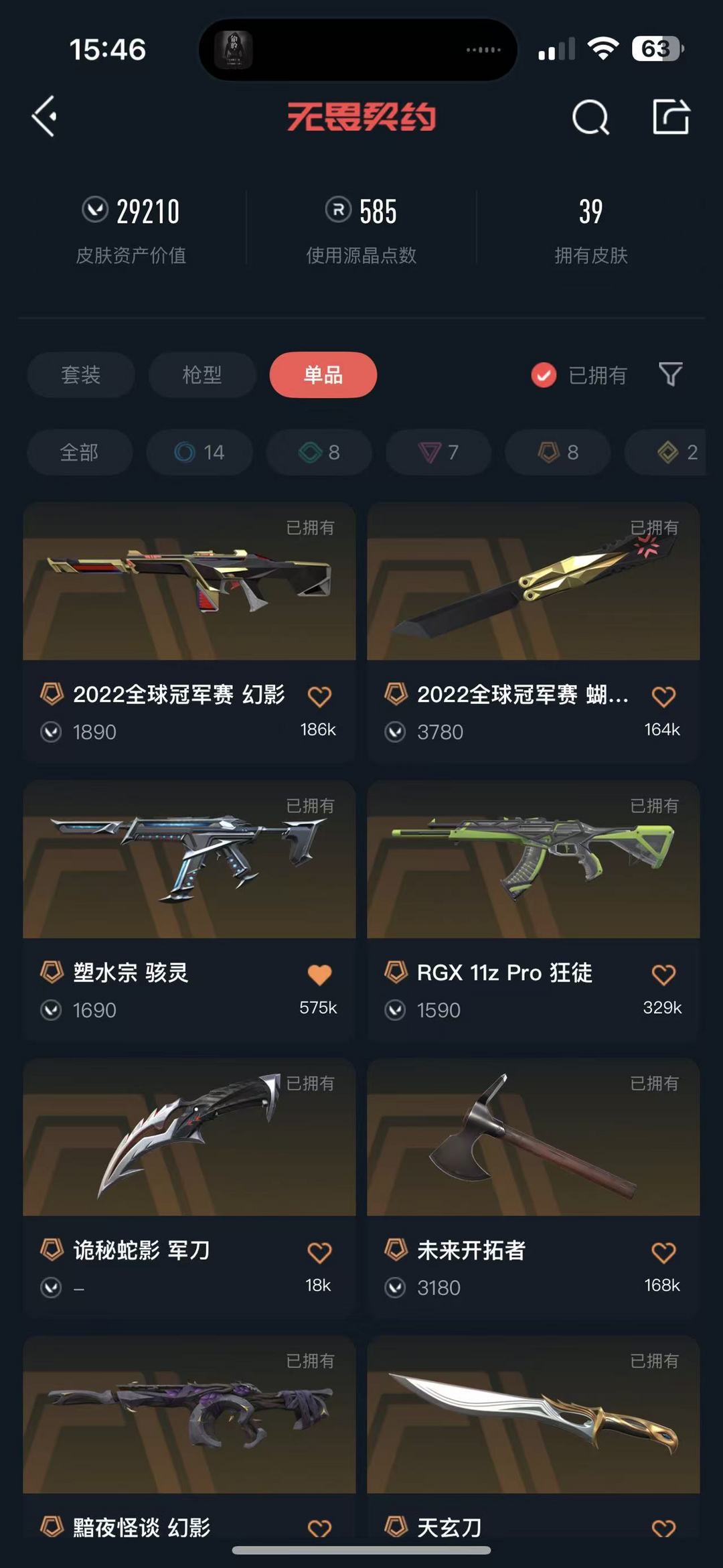
Task: Open the 诡秘蛇影 军刀 skin card
Action: [x=189, y=1188]
